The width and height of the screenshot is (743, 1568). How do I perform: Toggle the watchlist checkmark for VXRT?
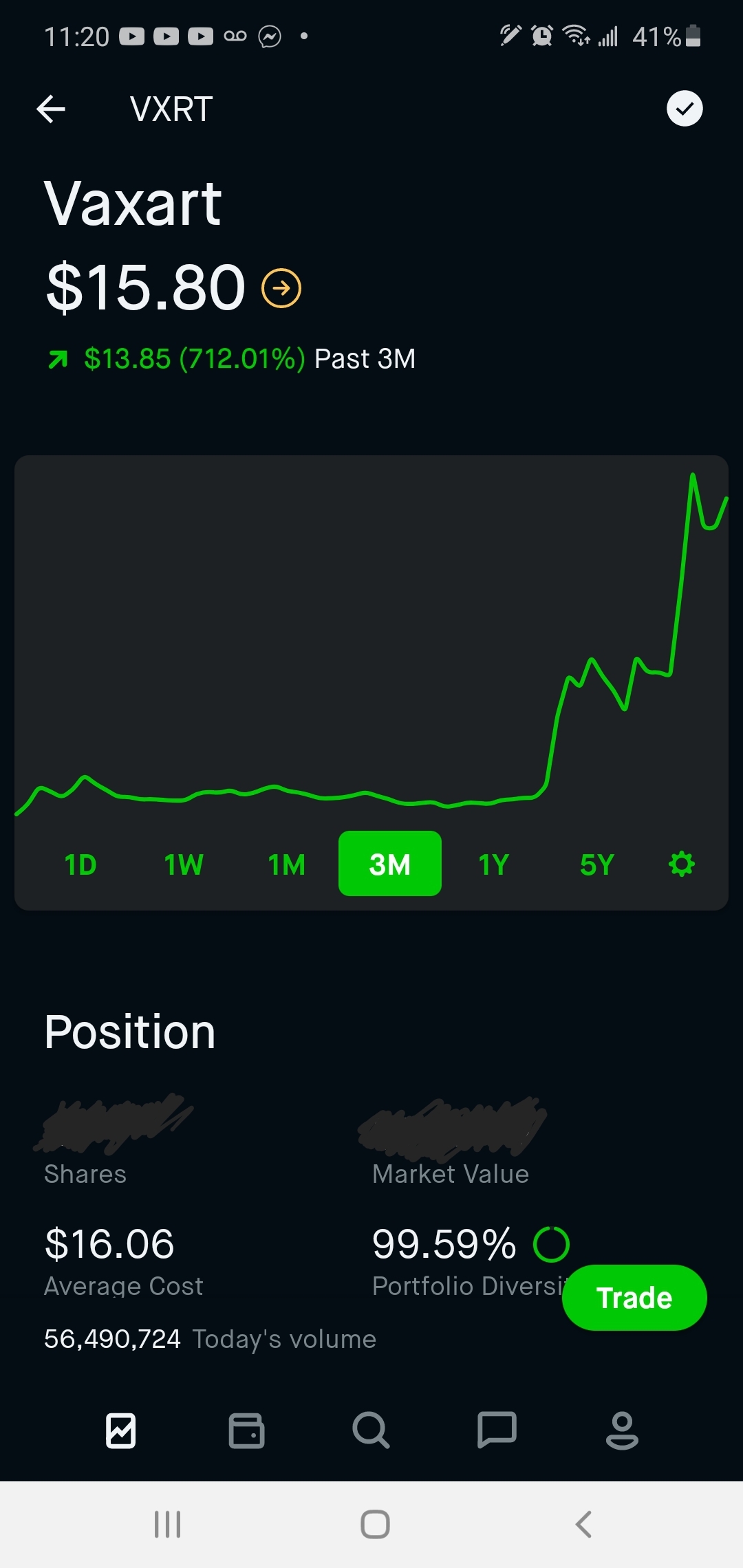tap(685, 109)
